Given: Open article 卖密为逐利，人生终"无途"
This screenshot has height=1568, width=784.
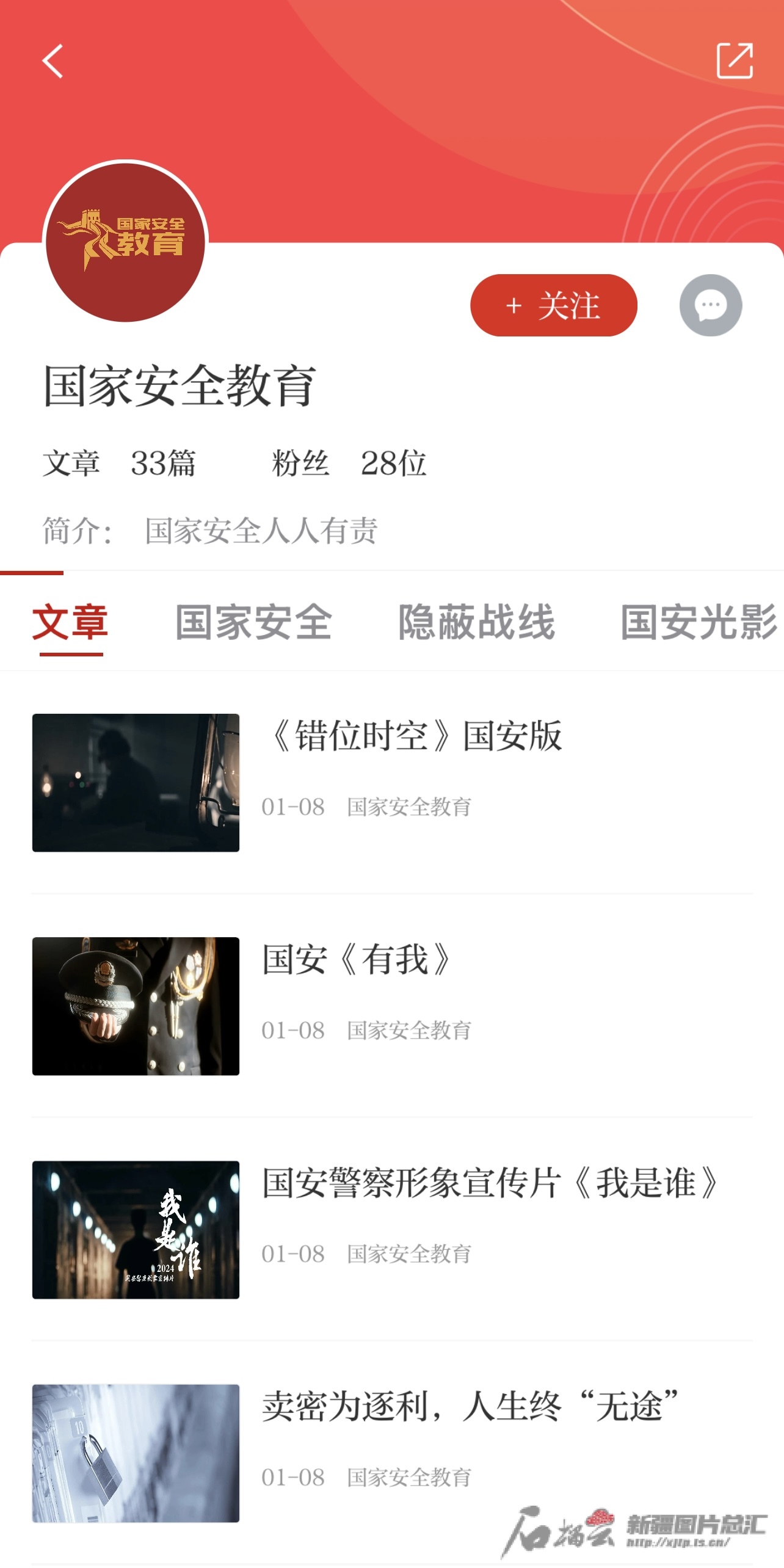Looking at the screenshot, I should coord(470,1406).
